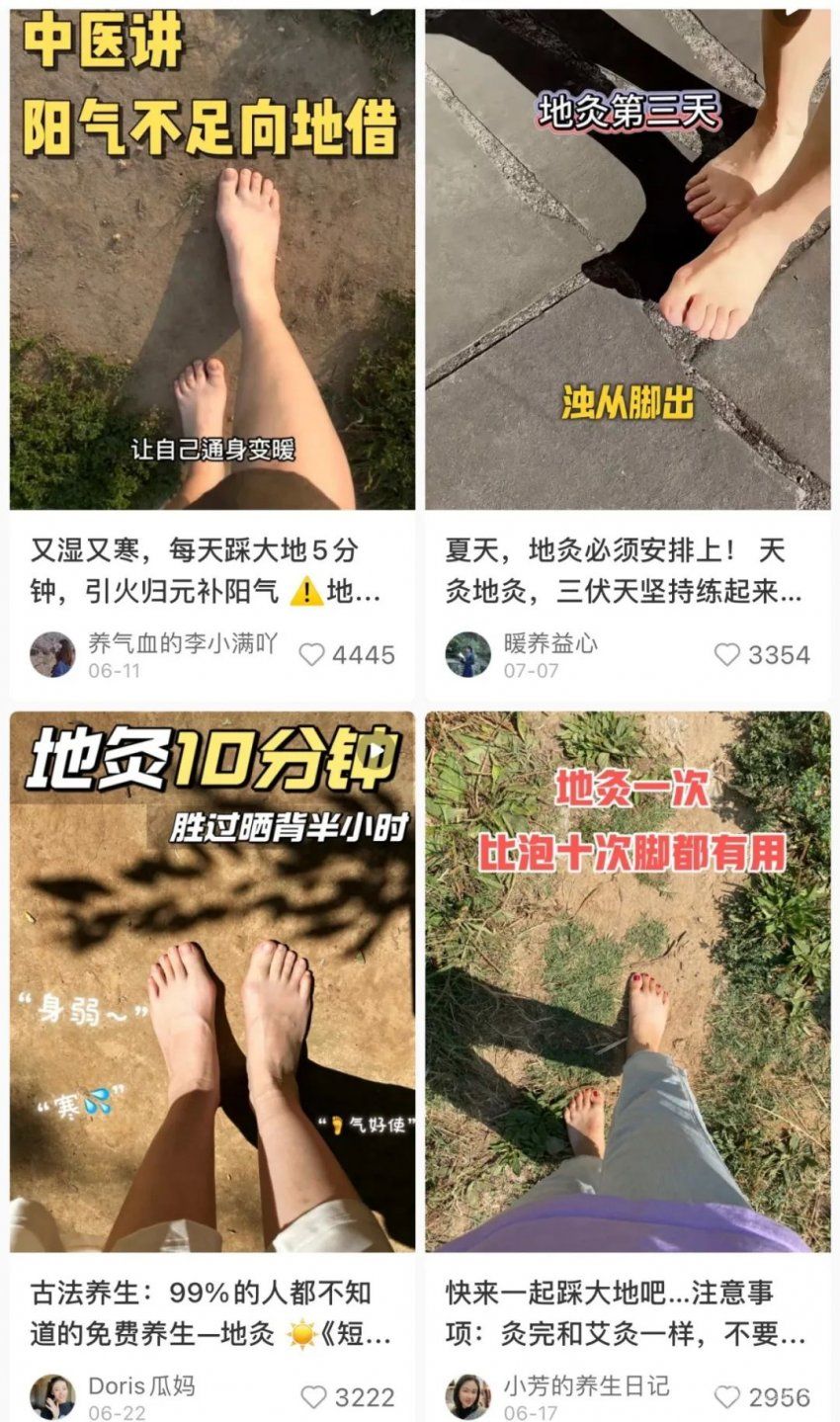This screenshot has width=840, height=1422.
Task: Like the post by 暖养益心
Action: [727, 654]
